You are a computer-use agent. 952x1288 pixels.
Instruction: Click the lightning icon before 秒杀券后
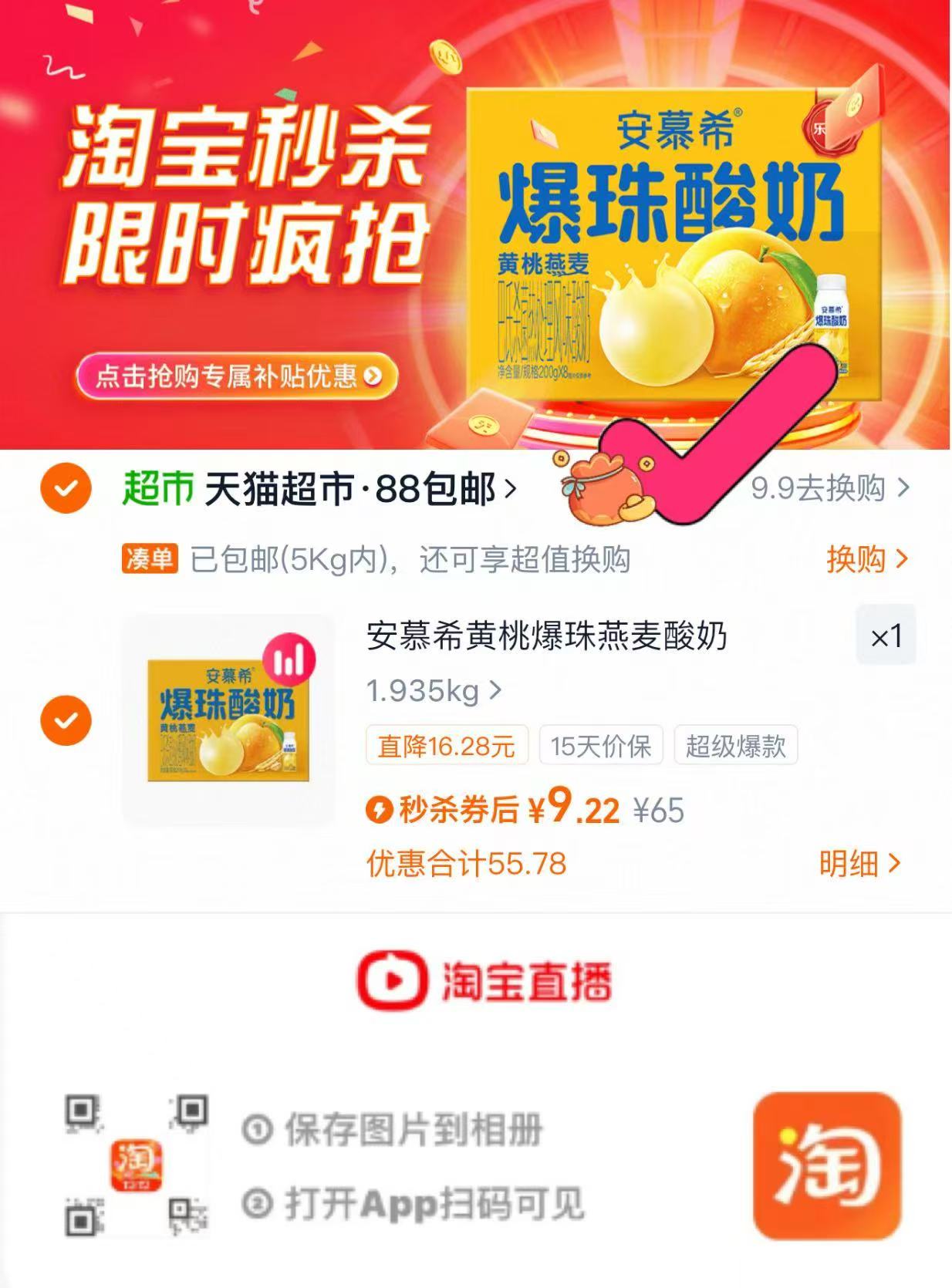coord(380,811)
